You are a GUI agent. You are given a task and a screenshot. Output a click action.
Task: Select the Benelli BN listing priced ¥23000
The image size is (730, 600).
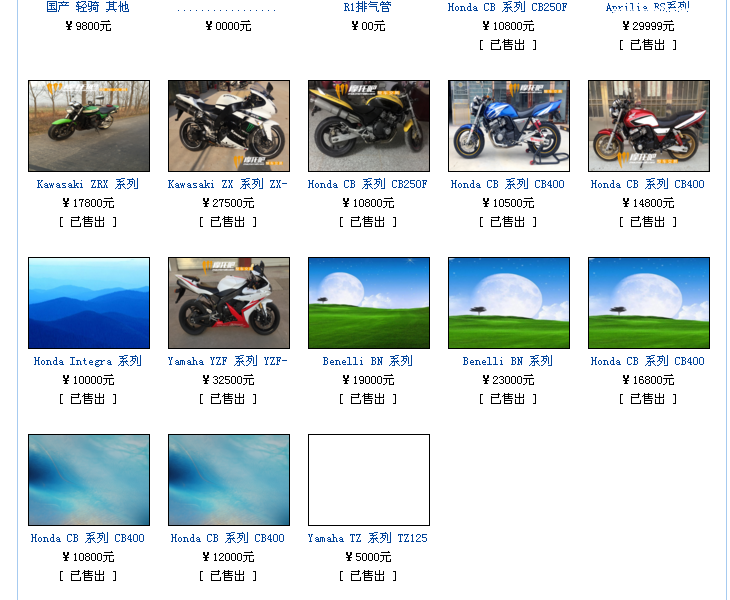(508, 361)
